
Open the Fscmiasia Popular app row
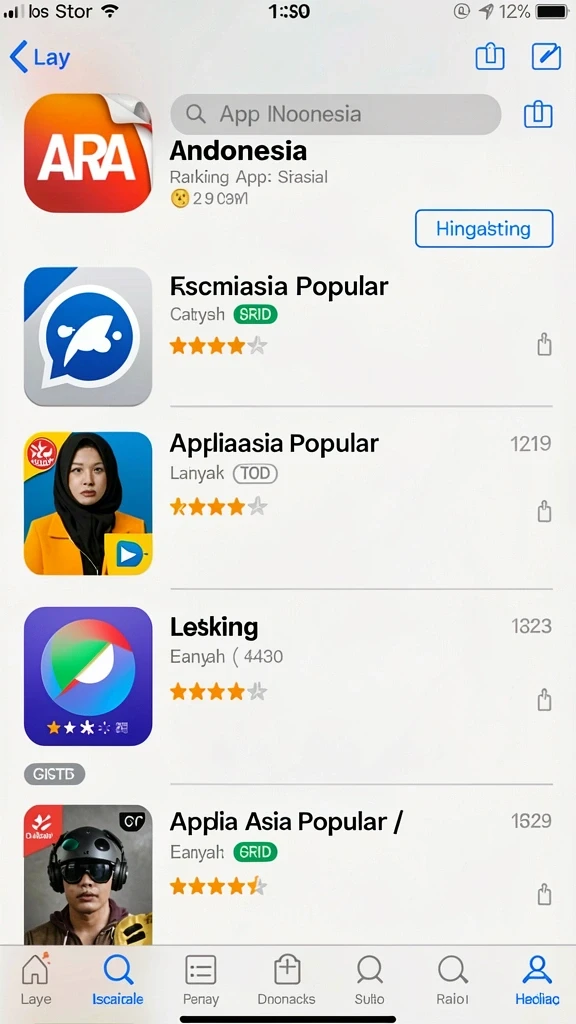[x=288, y=336]
